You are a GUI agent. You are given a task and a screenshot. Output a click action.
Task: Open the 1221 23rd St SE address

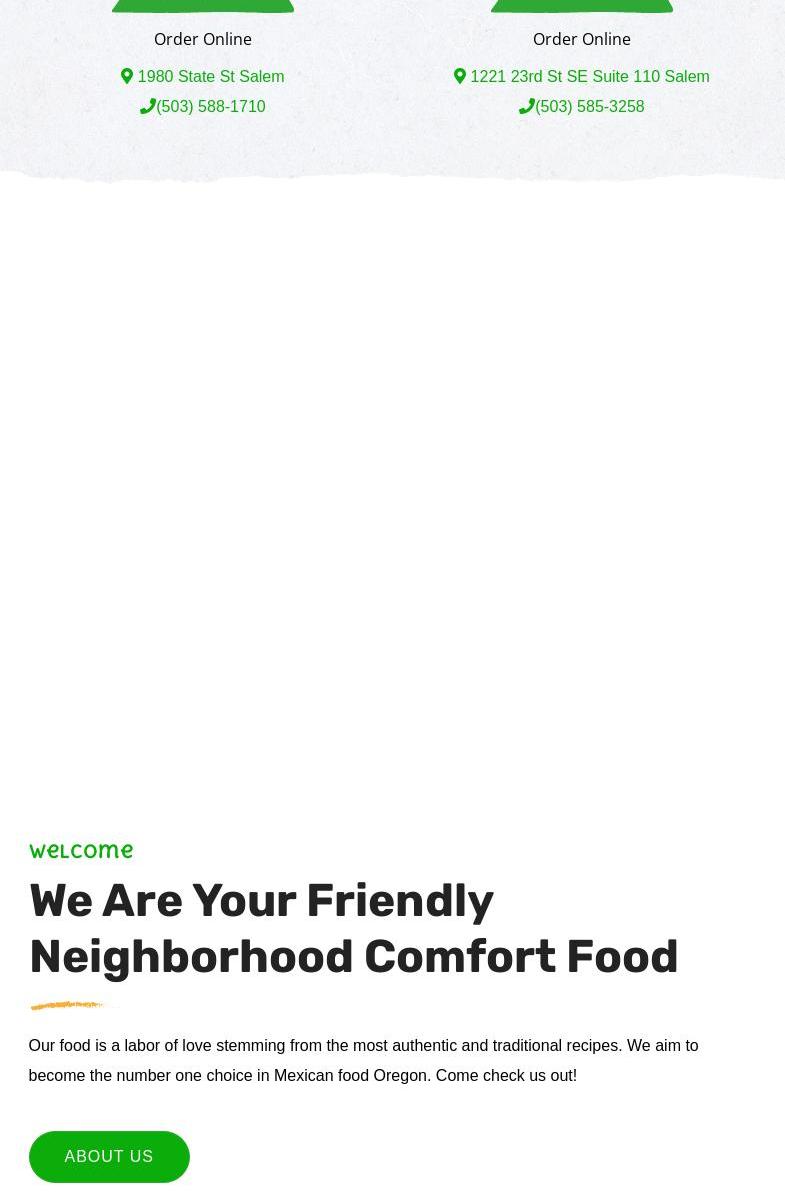tap(589, 77)
